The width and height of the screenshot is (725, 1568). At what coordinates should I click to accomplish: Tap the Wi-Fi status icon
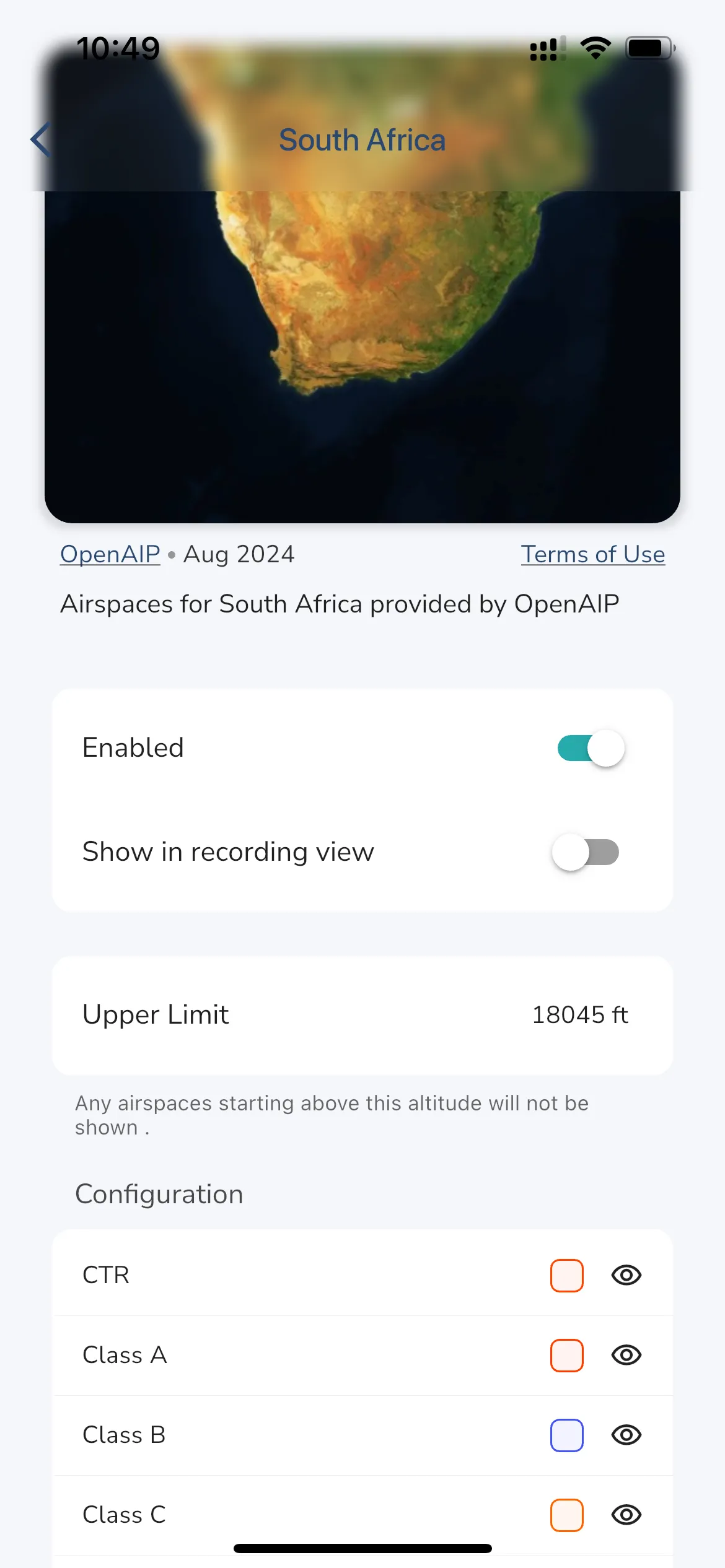tap(594, 47)
